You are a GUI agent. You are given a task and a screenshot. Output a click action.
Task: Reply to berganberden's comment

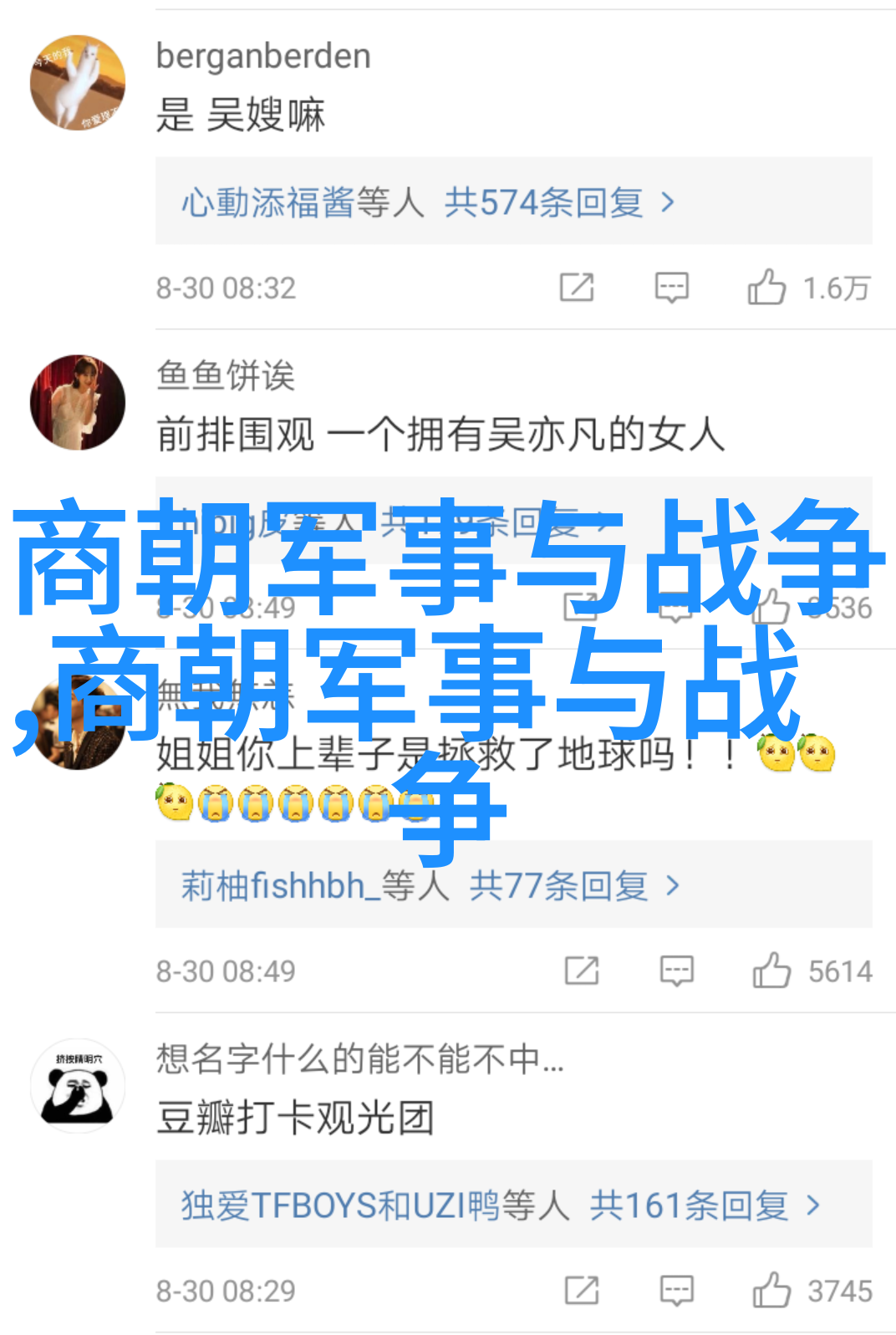[671, 288]
